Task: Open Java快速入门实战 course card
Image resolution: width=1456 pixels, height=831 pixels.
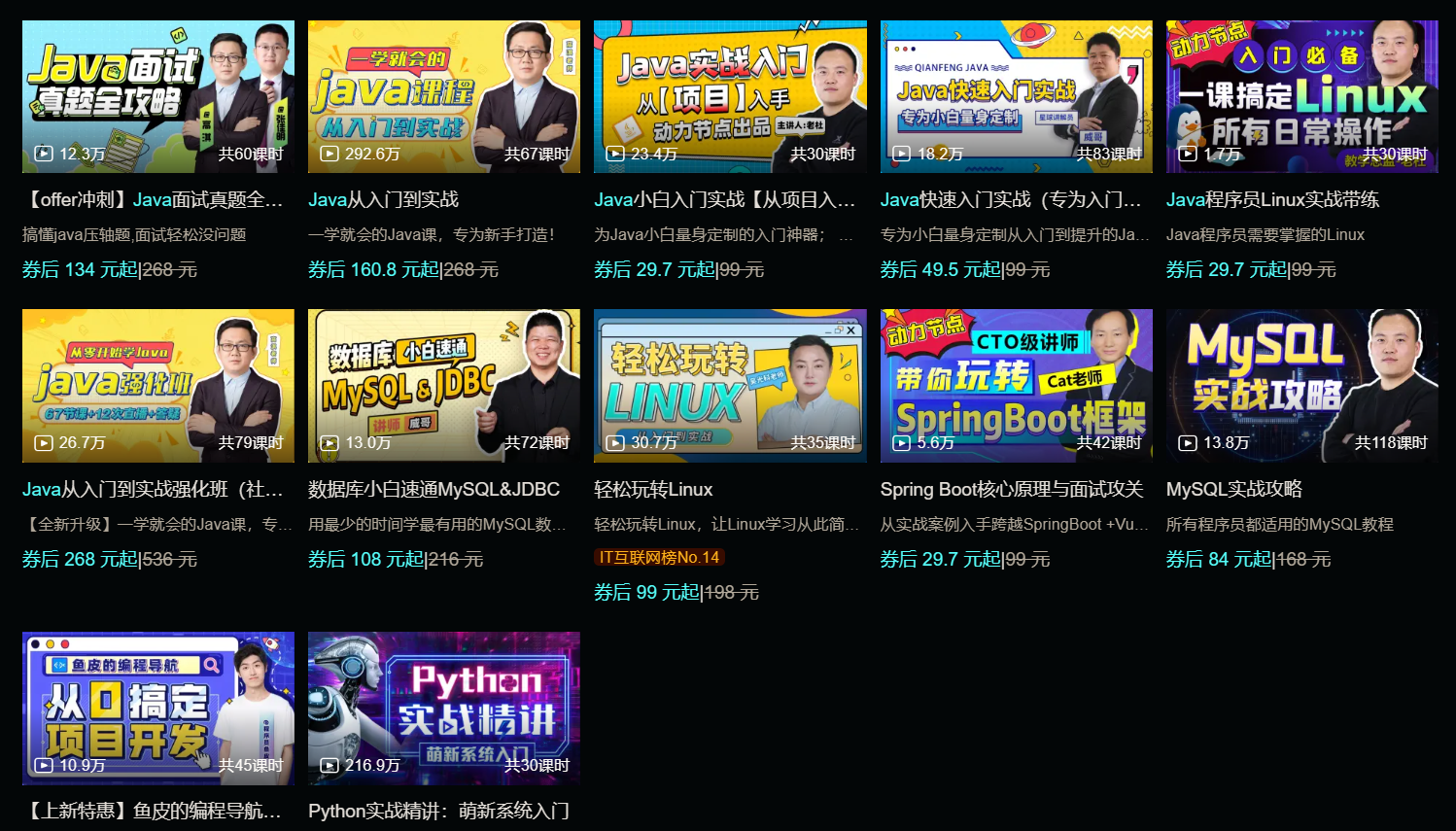Action: [x=1016, y=97]
